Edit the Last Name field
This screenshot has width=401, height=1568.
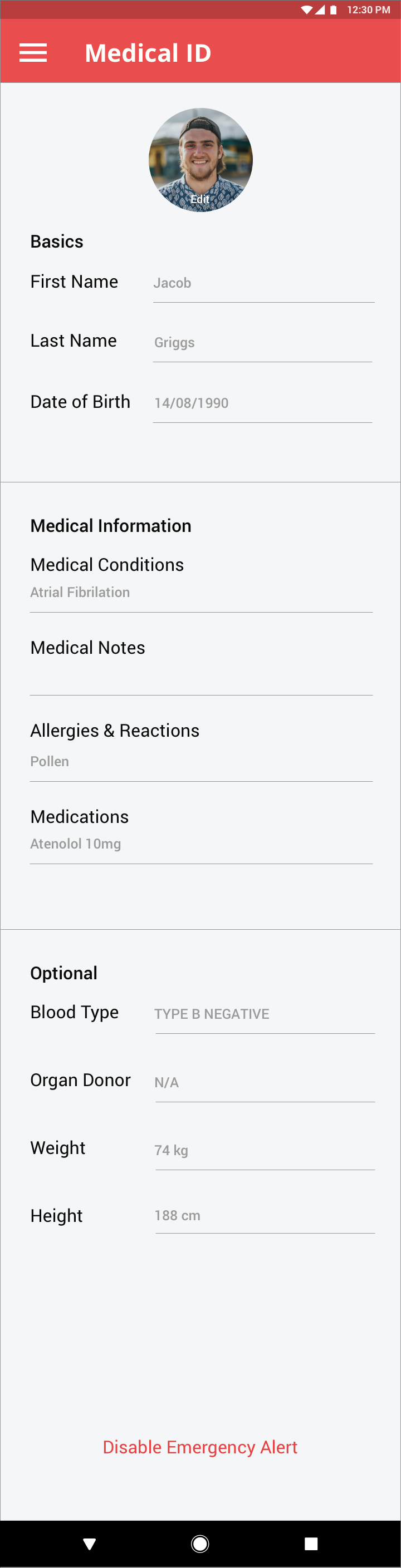pos(262,343)
